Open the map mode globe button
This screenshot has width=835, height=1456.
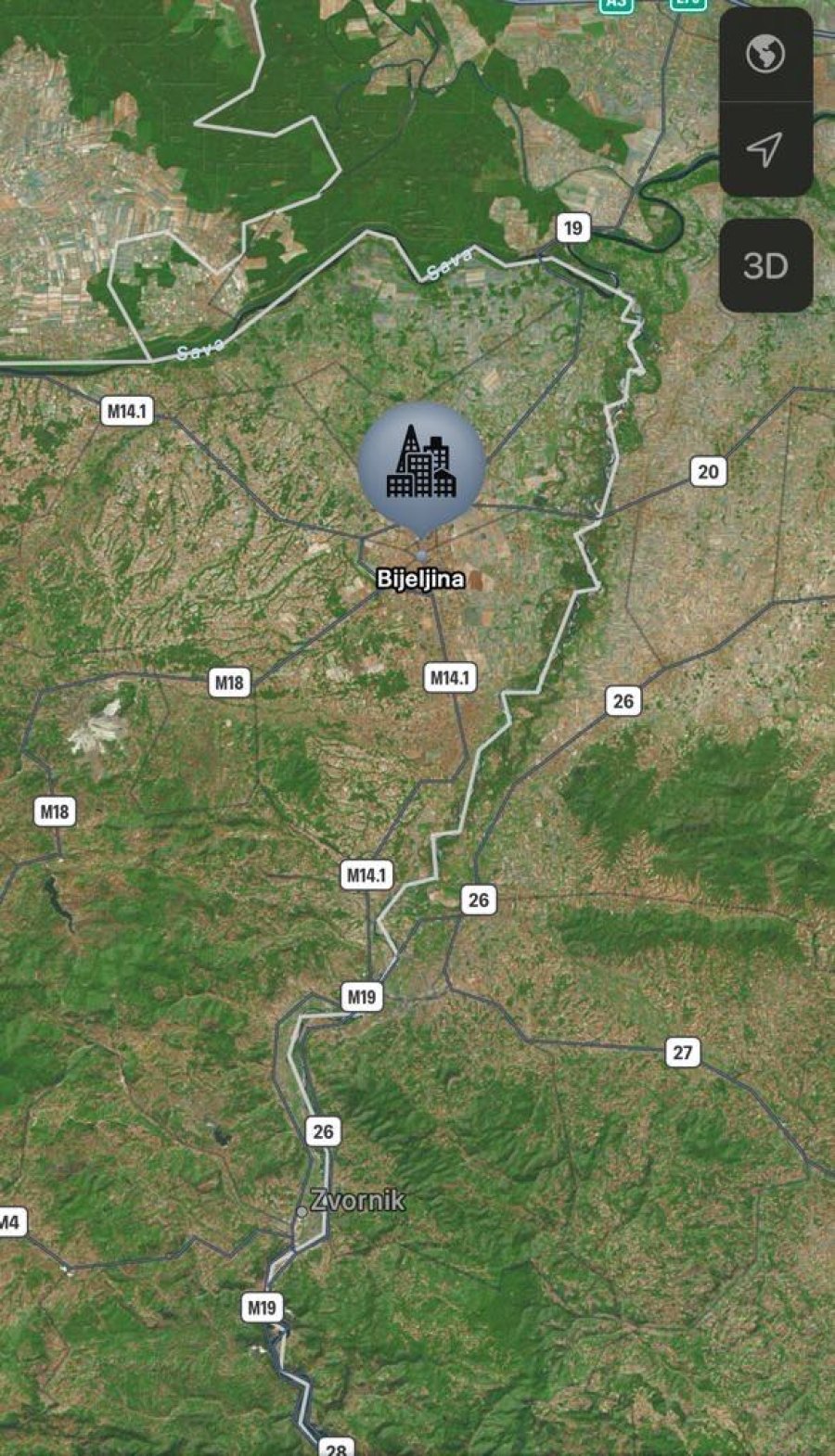tap(765, 54)
